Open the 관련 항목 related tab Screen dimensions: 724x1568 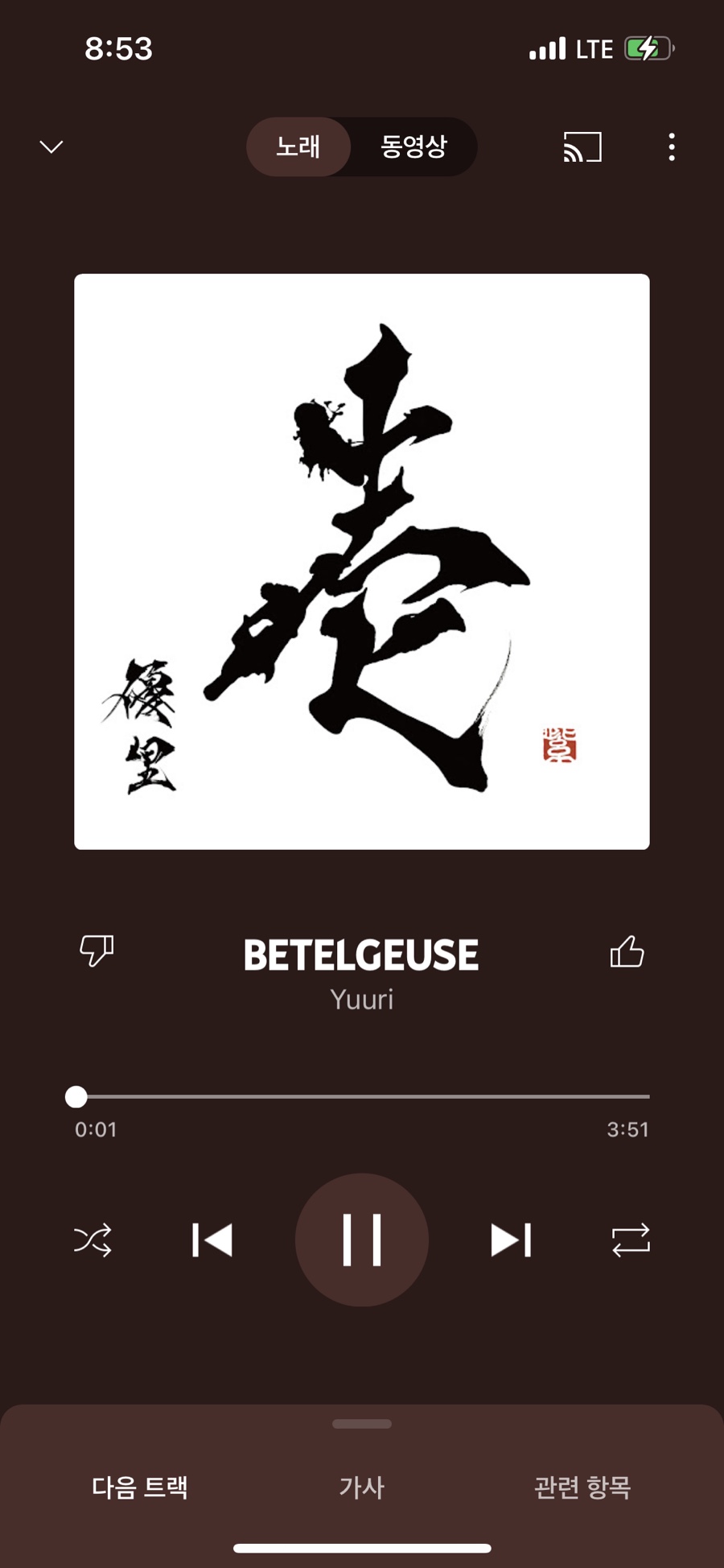click(x=582, y=1487)
